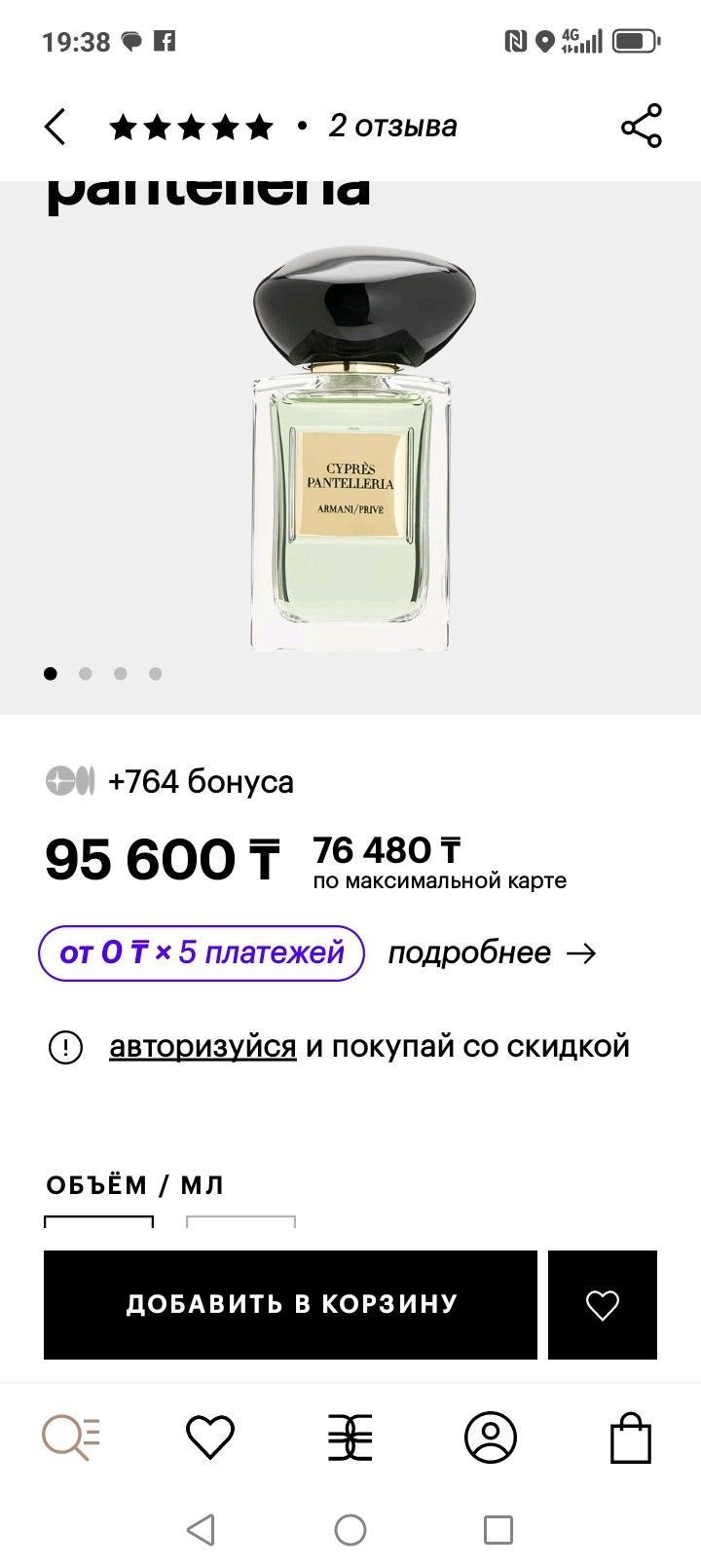This screenshot has height=1568, width=701.
Task: Go back using the top arrow
Action: (x=55, y=127)
